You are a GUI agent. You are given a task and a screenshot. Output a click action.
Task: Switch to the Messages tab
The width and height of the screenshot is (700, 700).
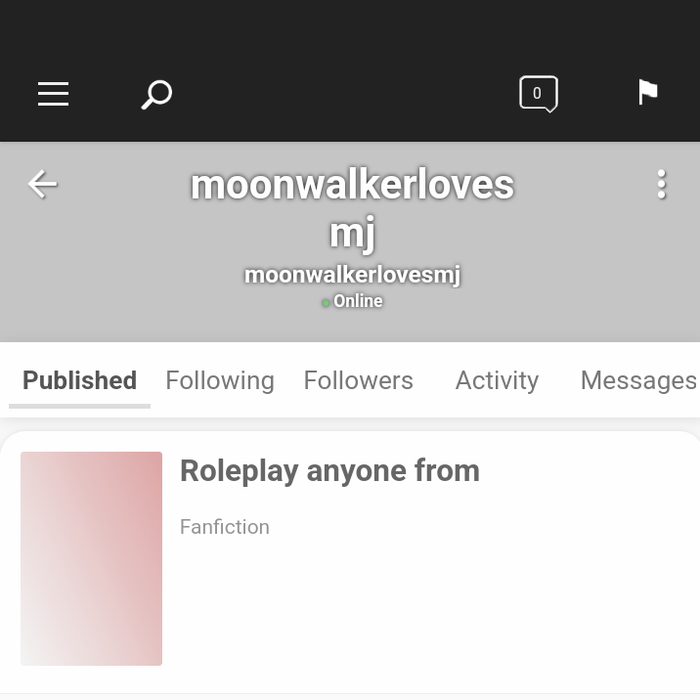pos(637,381)
